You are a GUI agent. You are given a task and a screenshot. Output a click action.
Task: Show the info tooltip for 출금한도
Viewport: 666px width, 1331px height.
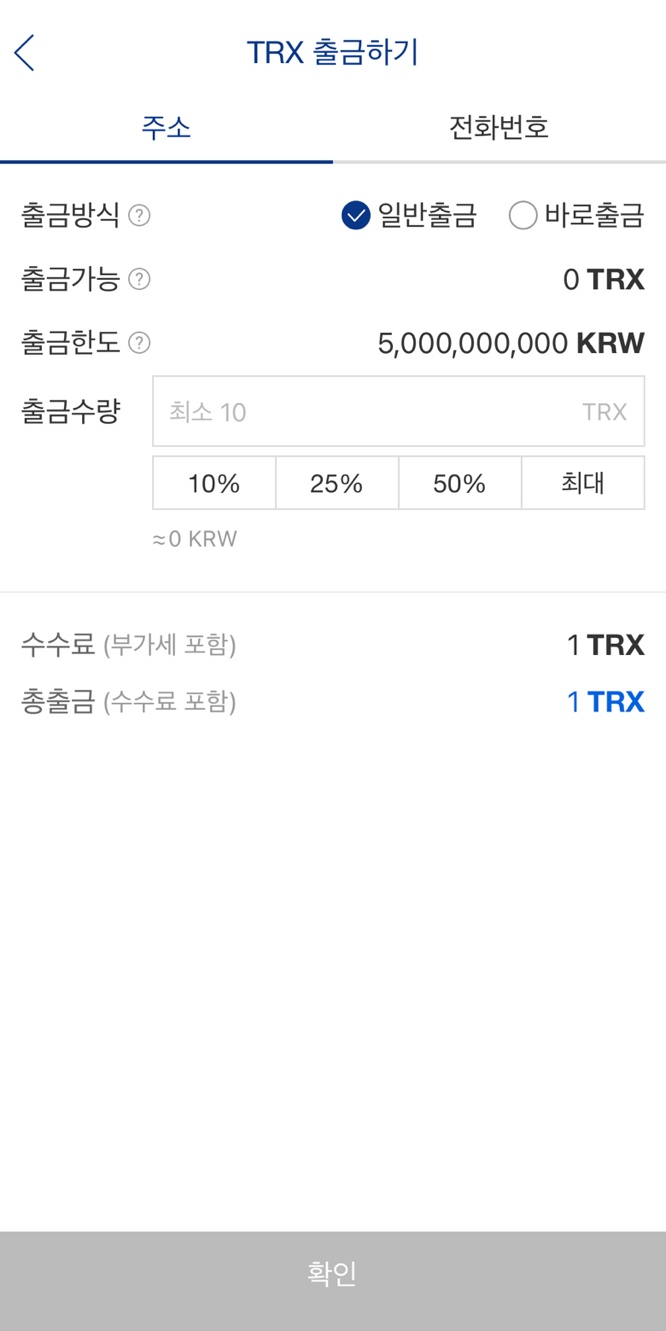[x=140, y=343]
